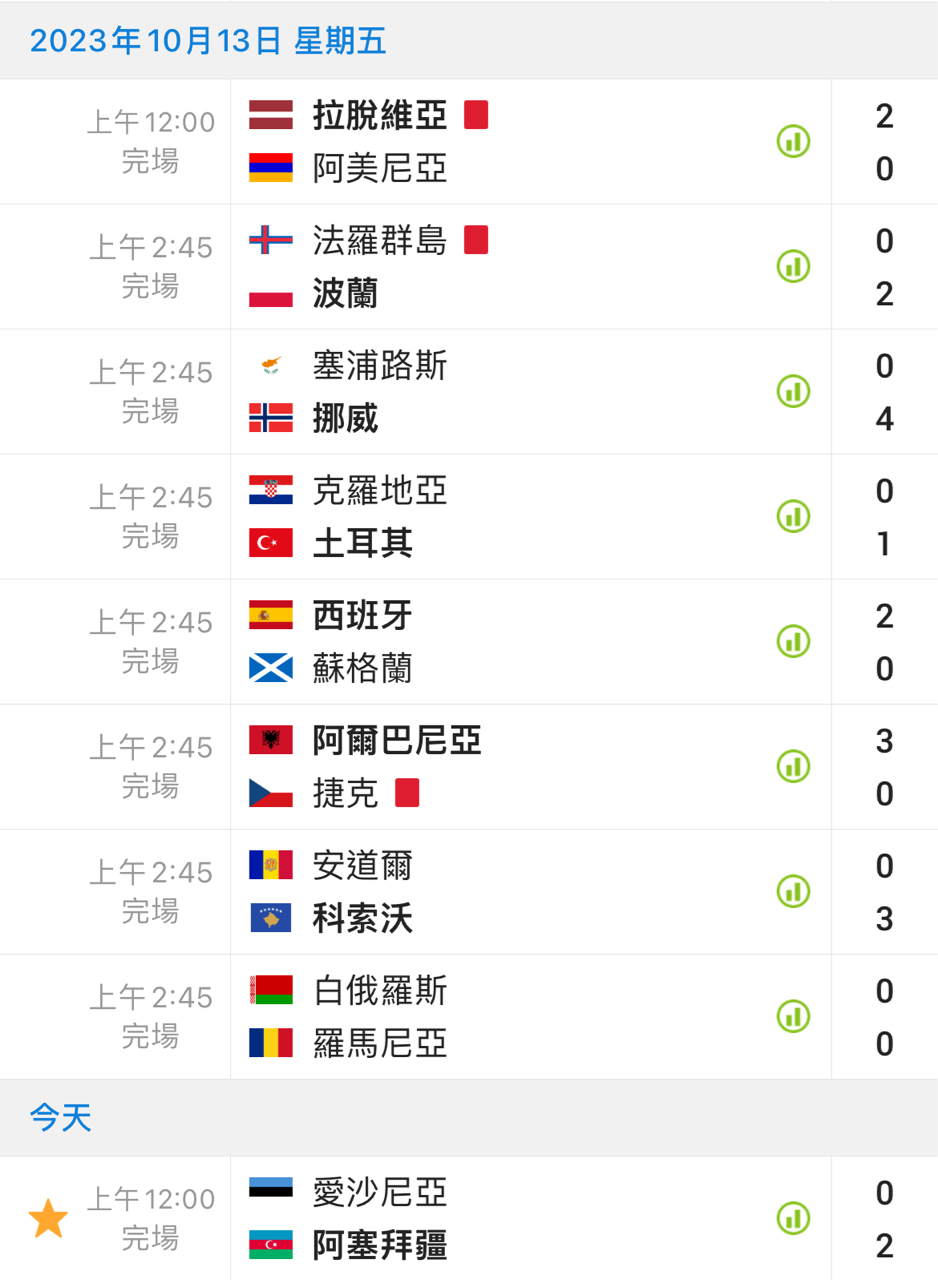Viewport: 938px width, 1280px height.
Task: Open the Latvia vs Armenia match
Action: click(x=500, y=142)
